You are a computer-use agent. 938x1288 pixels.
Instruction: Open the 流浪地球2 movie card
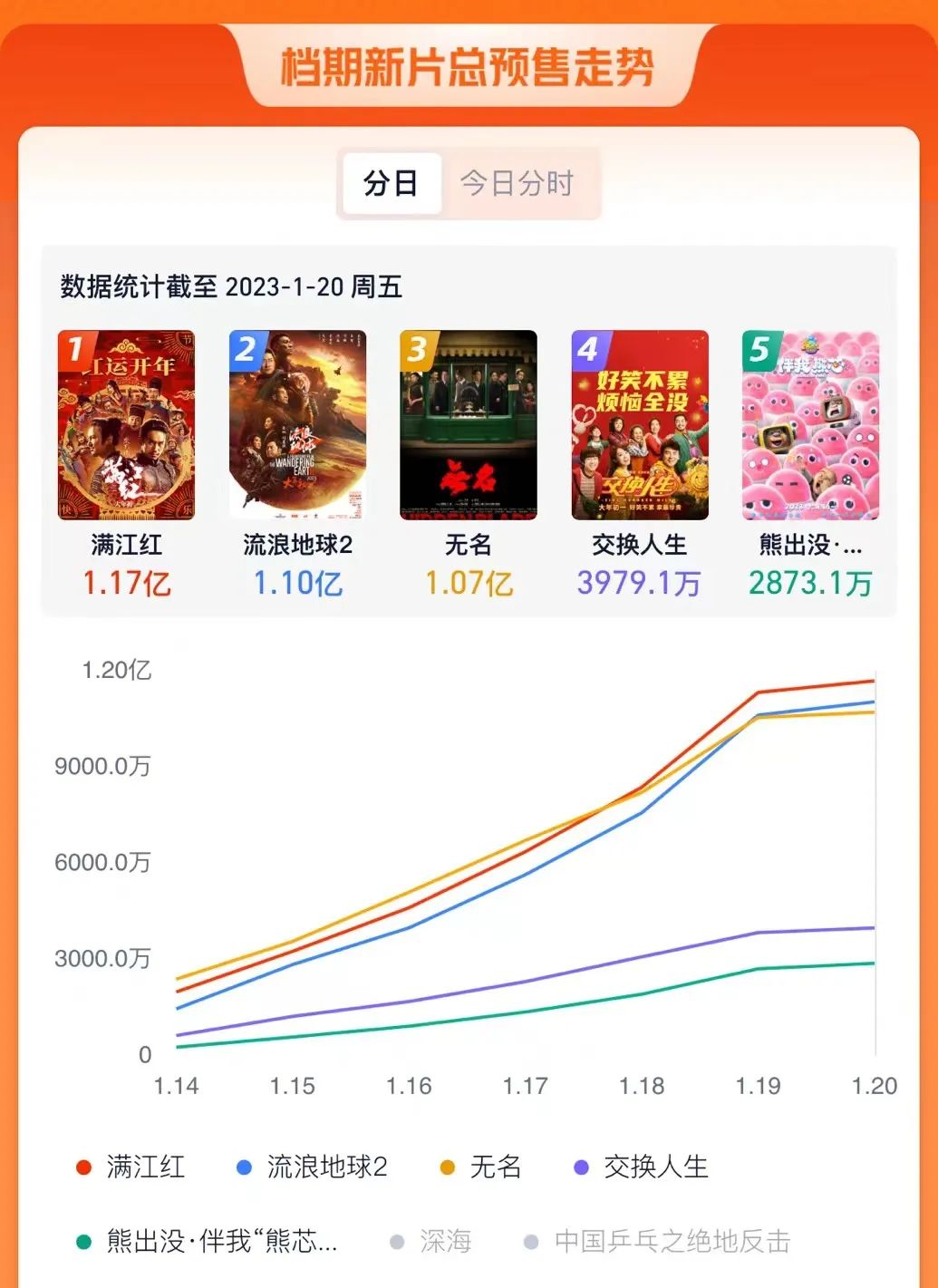[x=297, y=426]
